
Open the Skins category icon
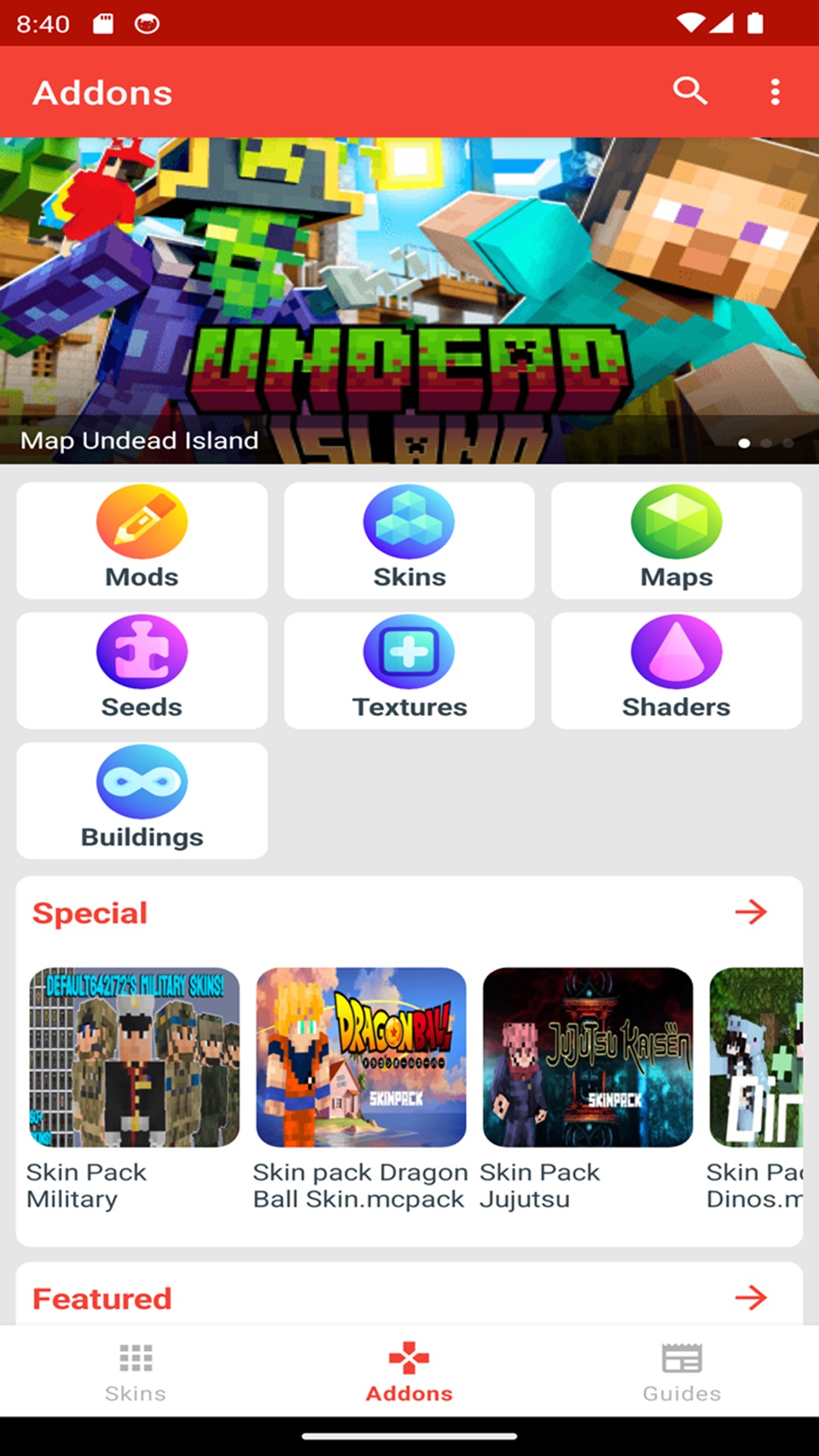pos(409,521)
